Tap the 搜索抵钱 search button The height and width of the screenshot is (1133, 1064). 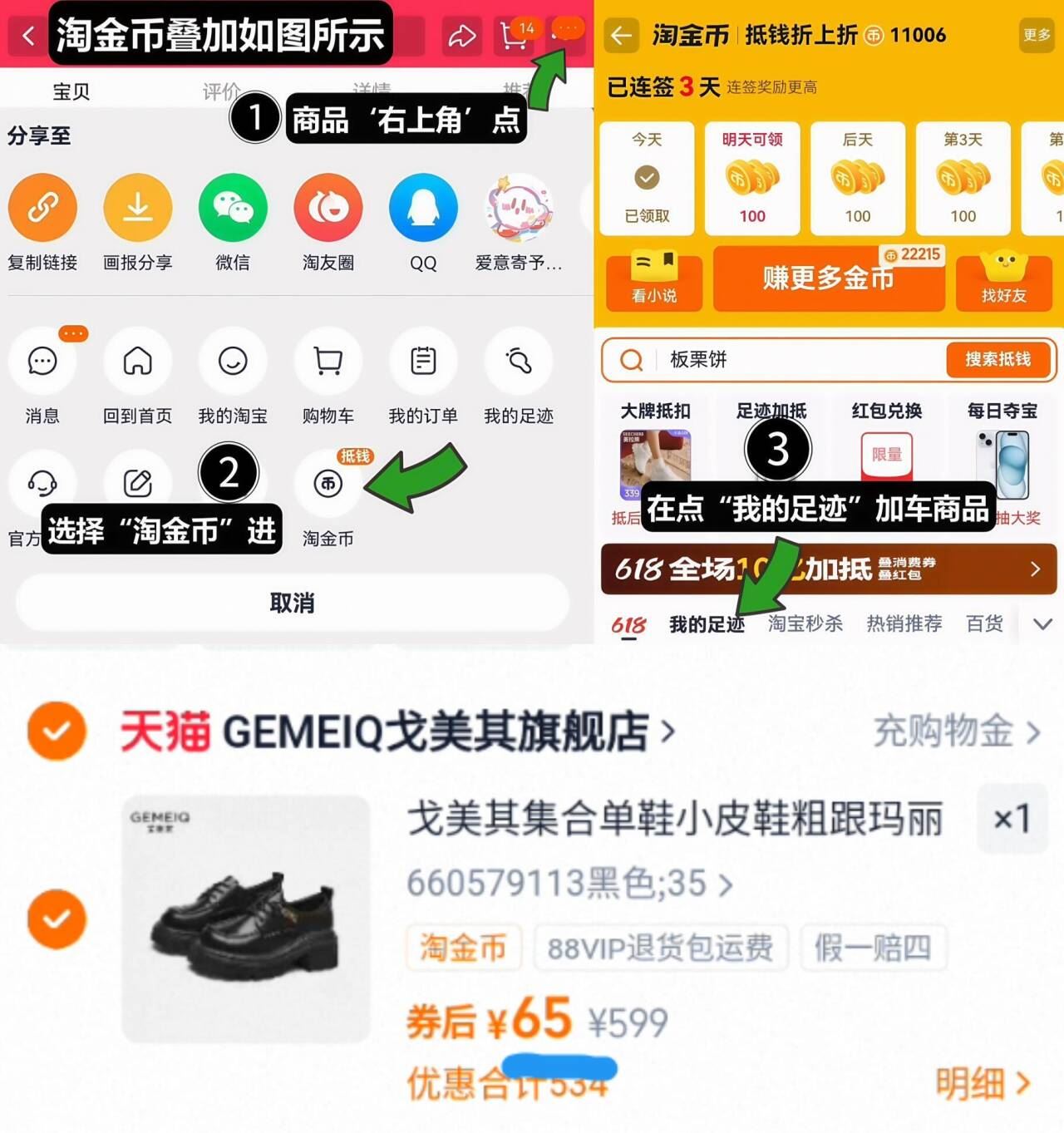[998, 360]
